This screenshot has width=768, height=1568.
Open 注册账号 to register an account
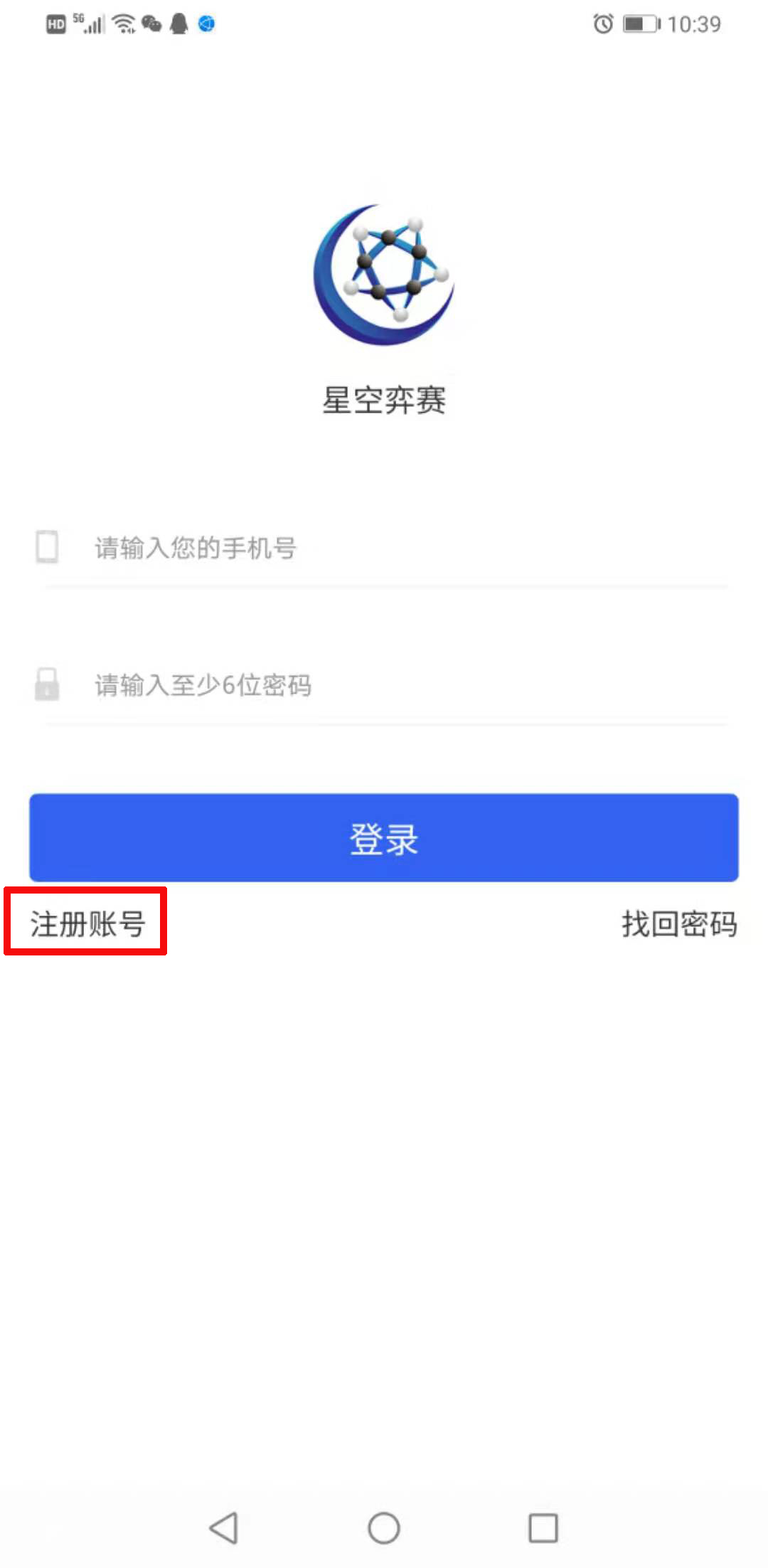(x=87, y=923)
